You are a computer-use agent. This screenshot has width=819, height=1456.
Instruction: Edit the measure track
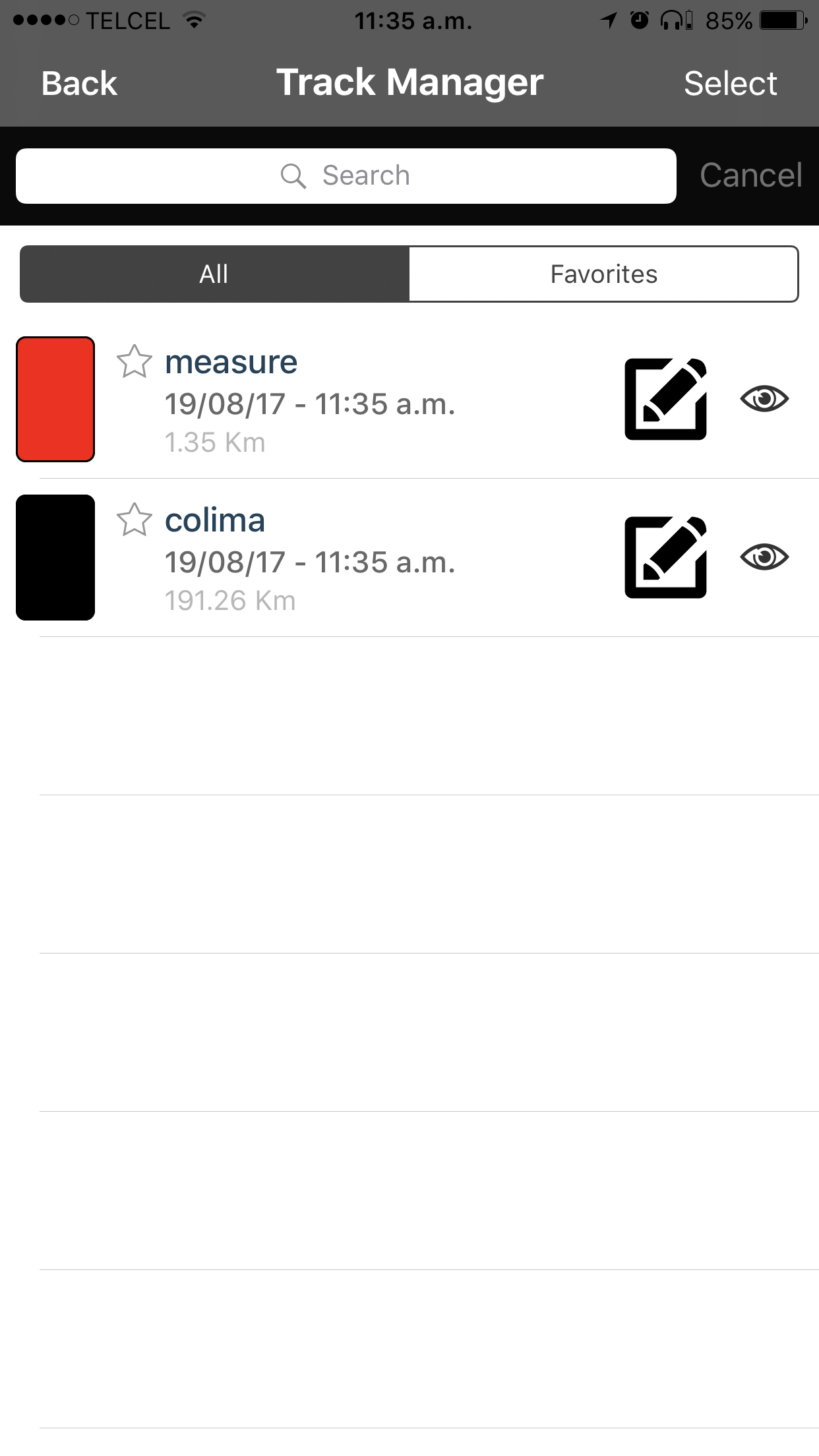point(666,400)
